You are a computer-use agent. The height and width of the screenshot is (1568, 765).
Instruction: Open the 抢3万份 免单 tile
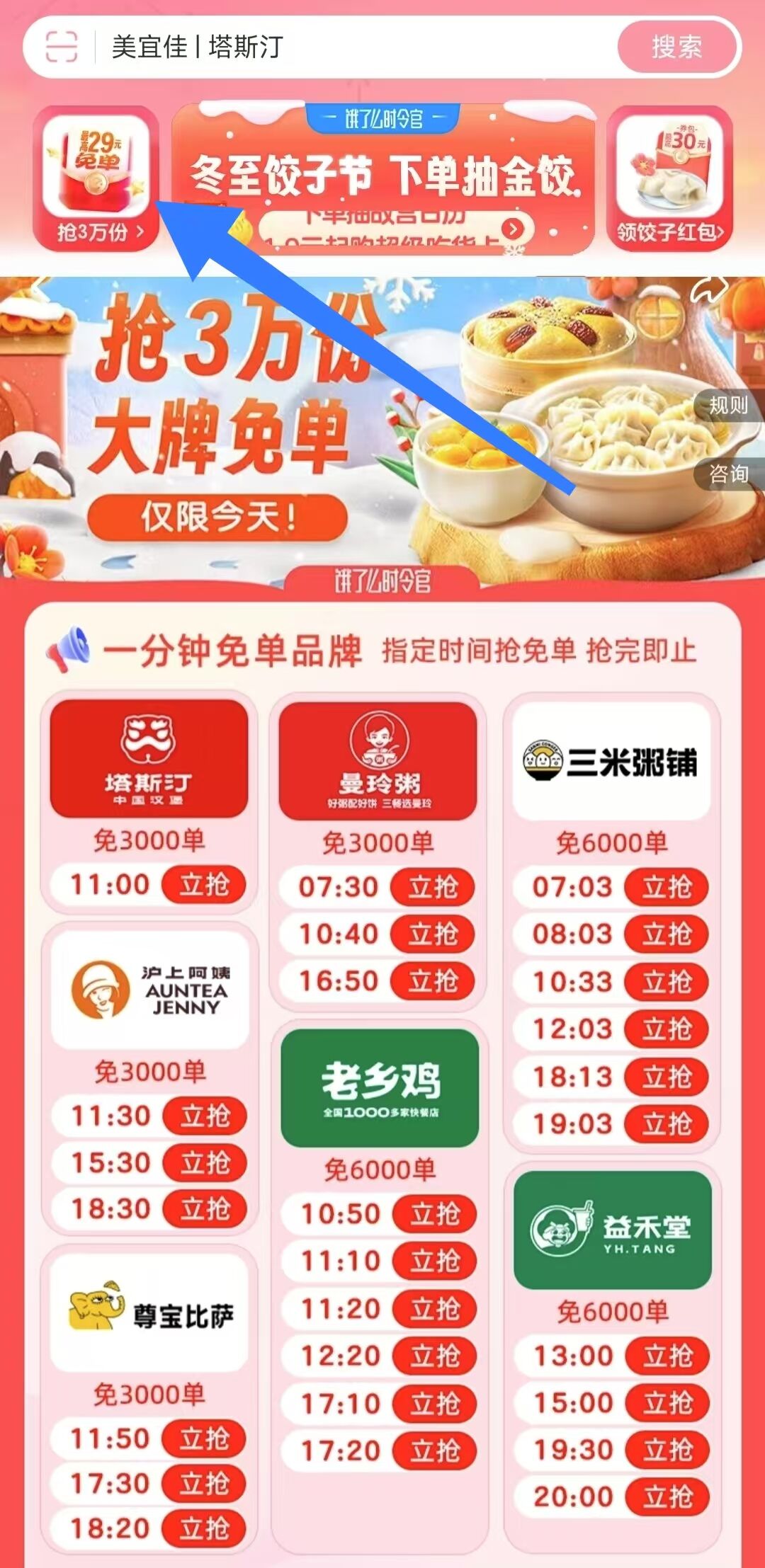pos(96,178)
